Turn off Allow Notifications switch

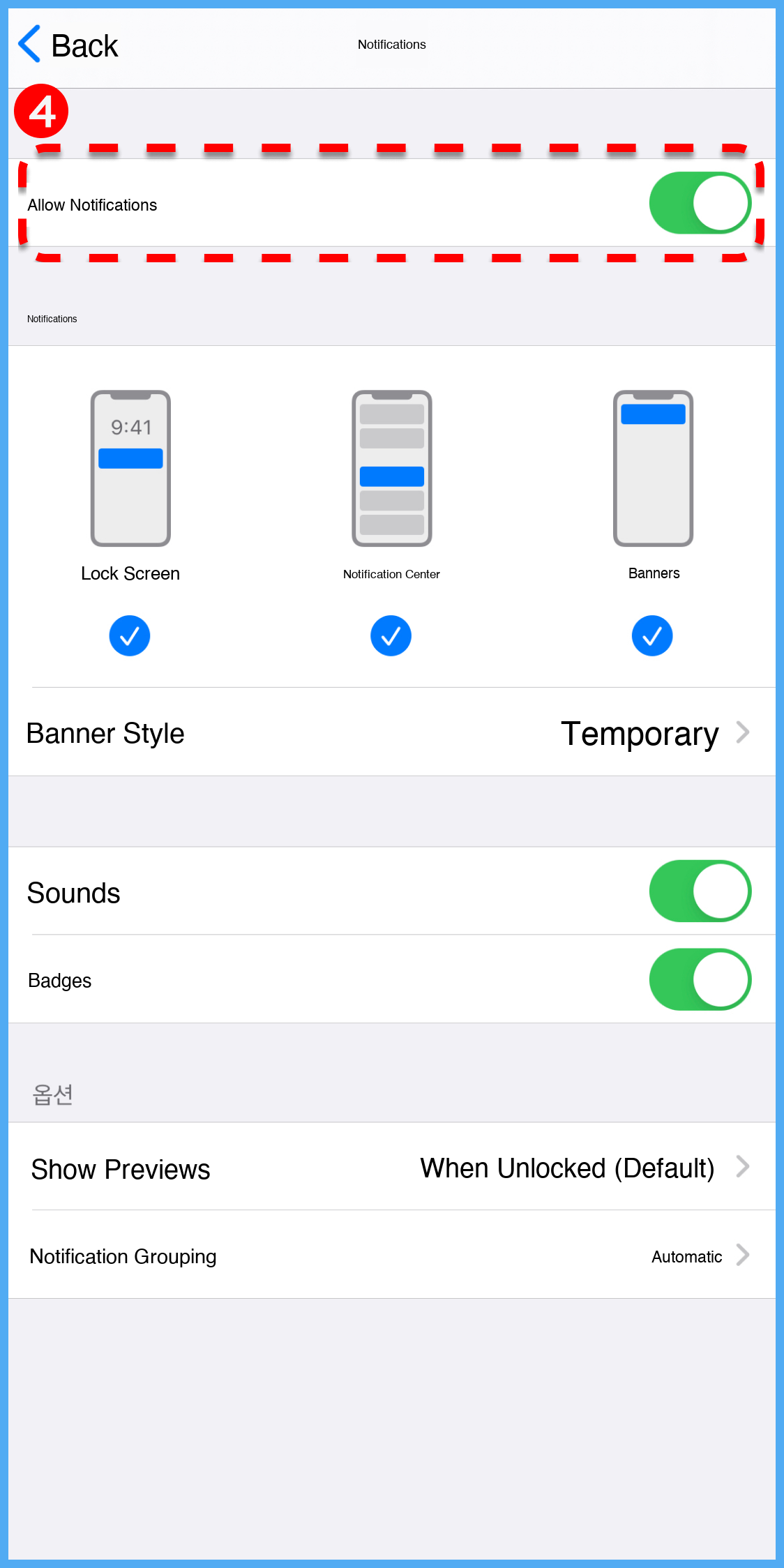700,203
